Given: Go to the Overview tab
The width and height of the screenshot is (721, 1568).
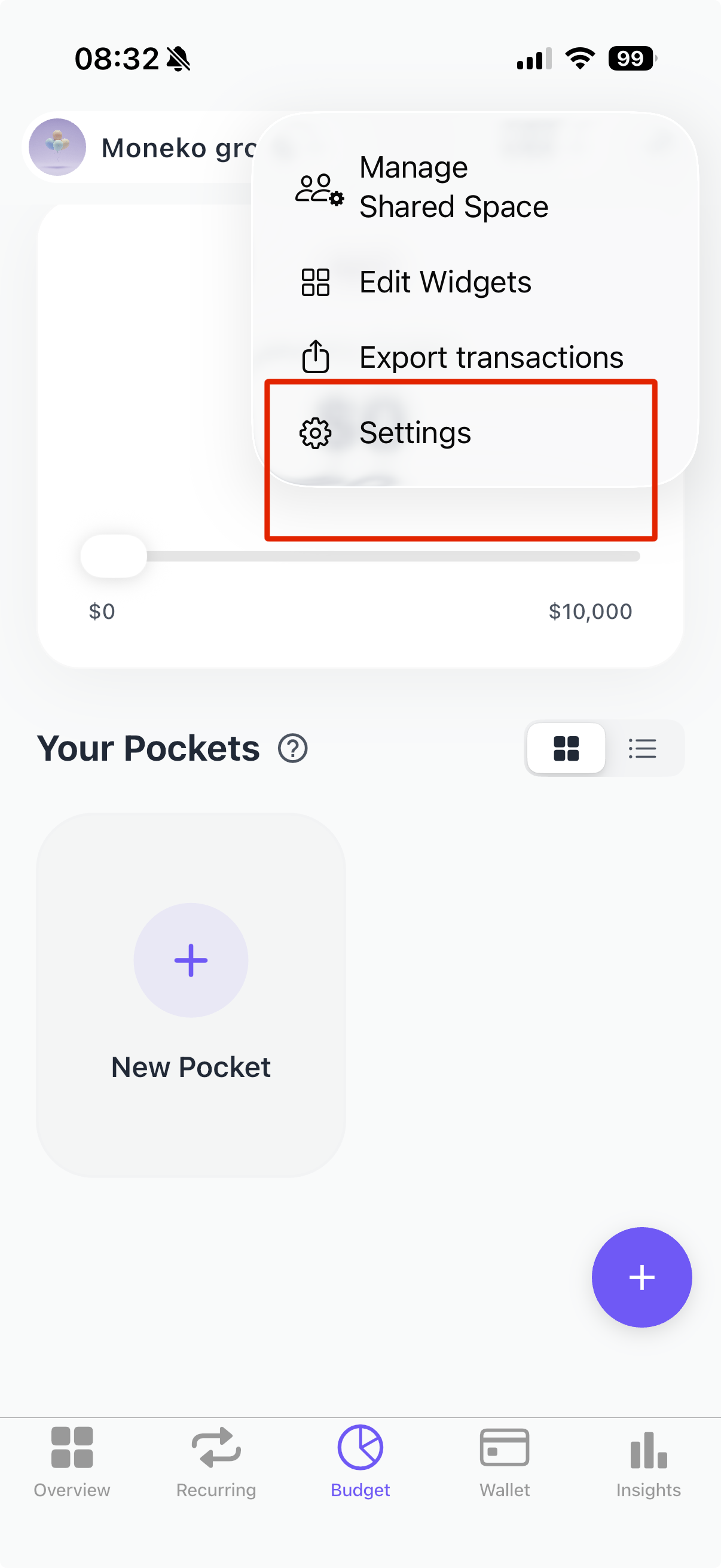Looking at the screenshot, I should click(x=72, y=1461).
